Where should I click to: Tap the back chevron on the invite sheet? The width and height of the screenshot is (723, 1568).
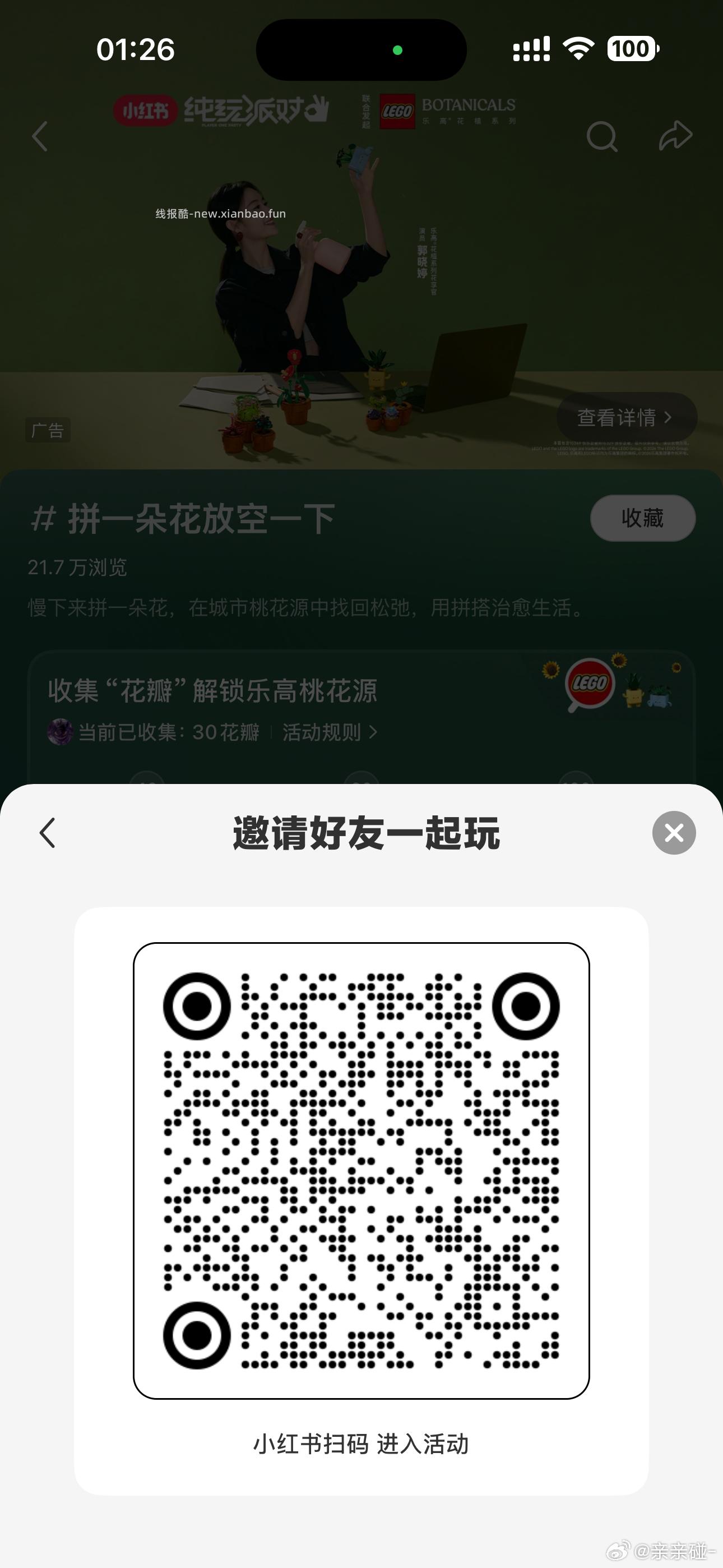[48, 832]
